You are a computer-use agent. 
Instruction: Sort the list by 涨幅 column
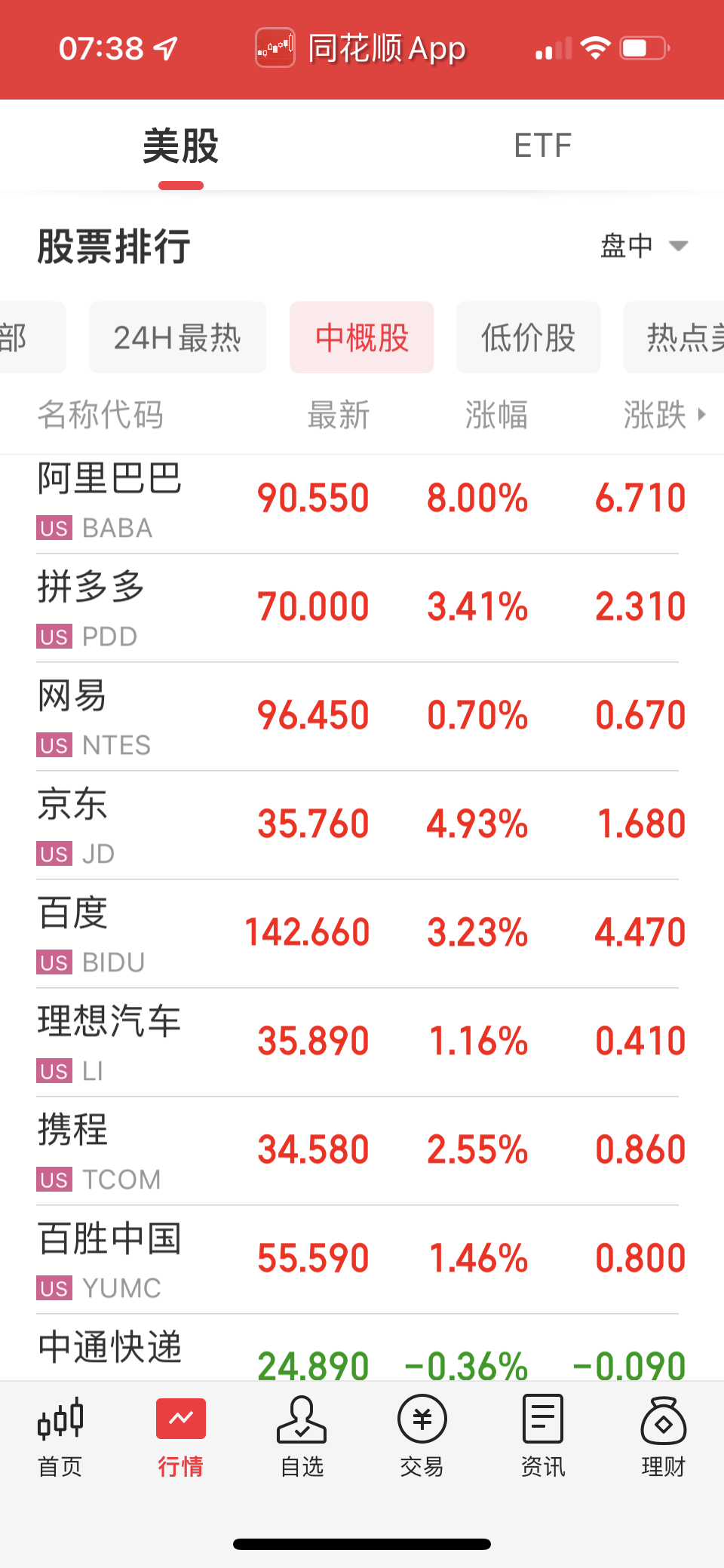pyautogui.click(x=496, y=415)
